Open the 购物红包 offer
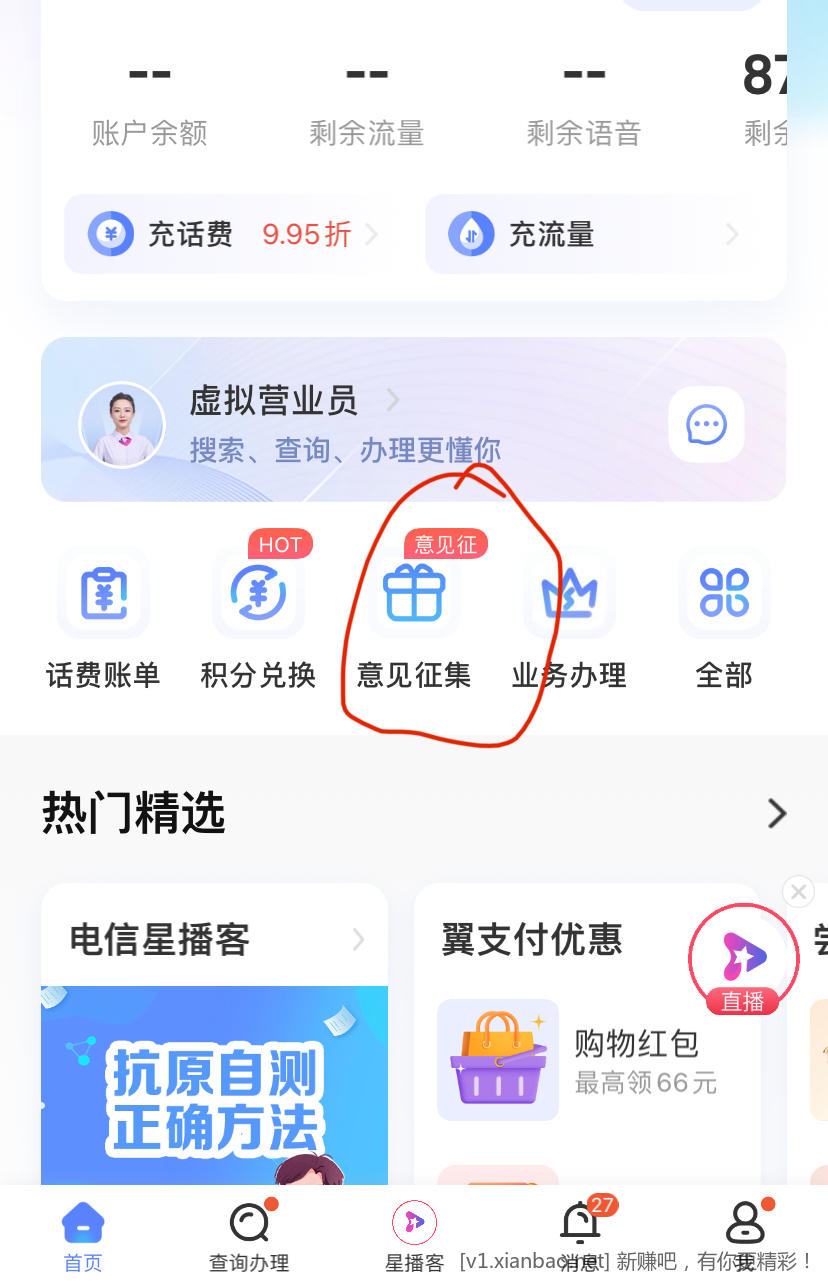This screenshot has width=828, height=1283. point(590,1060)
